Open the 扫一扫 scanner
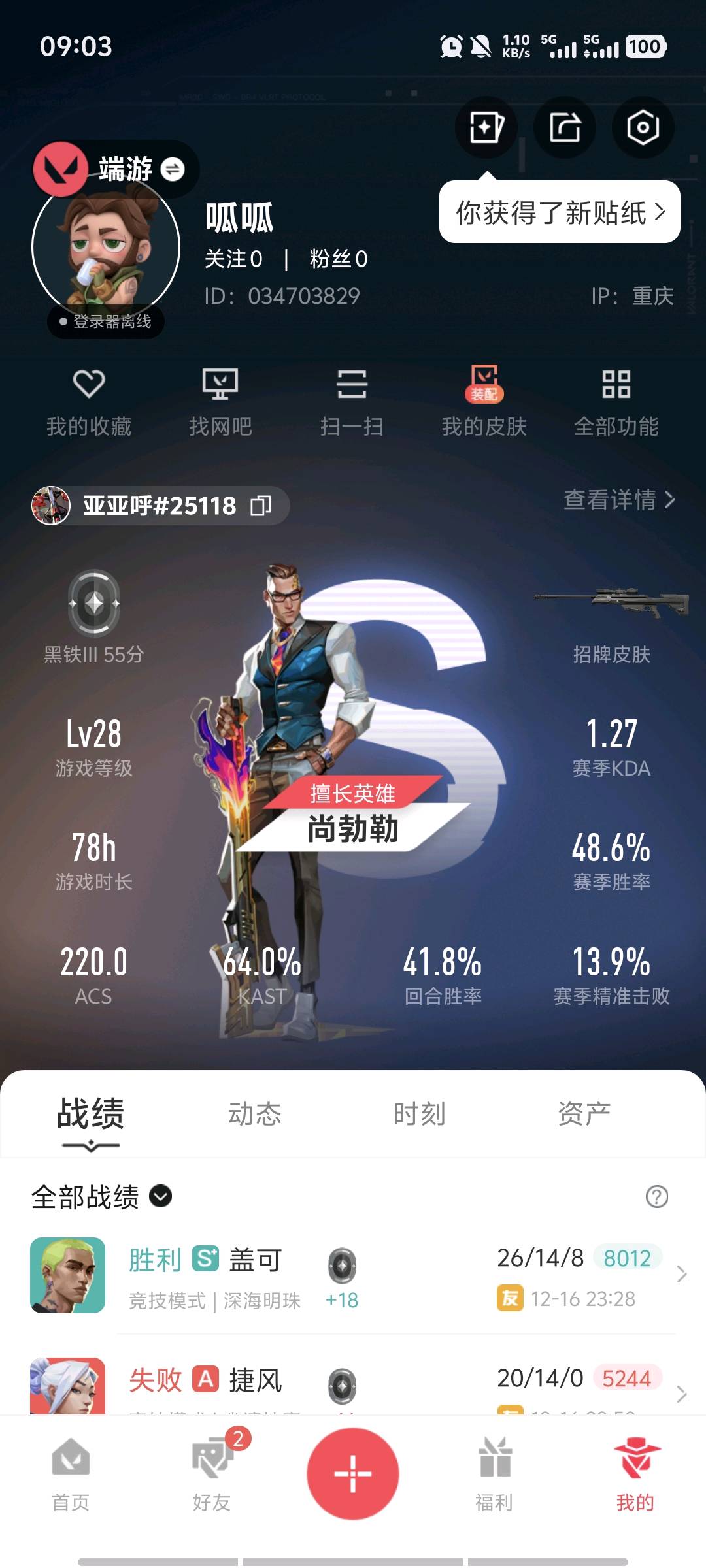This screenshot has height=1568, width=706. click(x=352, y=400)
